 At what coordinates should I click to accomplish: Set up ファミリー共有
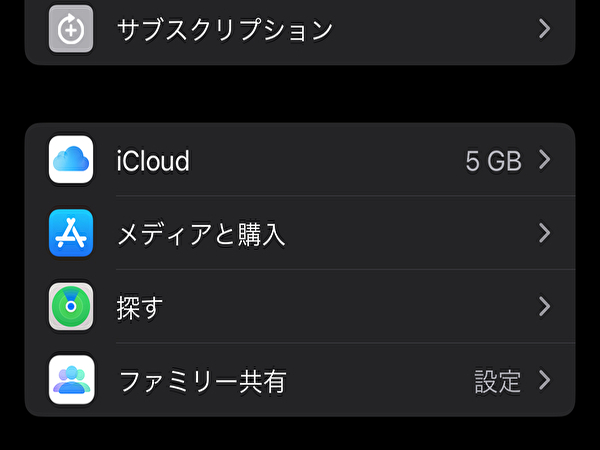tap(300, 381)
